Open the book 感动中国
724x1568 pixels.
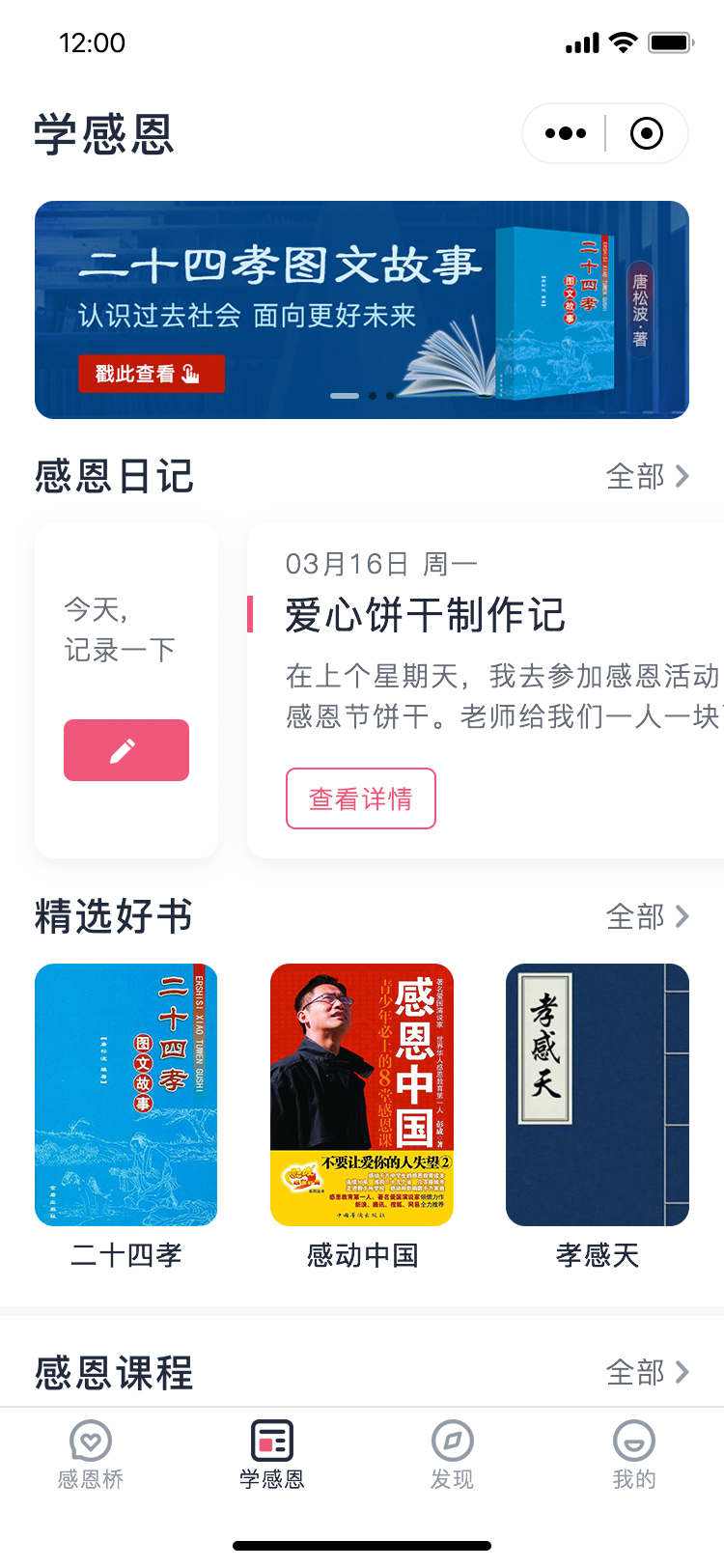(x=362, y=1095)
